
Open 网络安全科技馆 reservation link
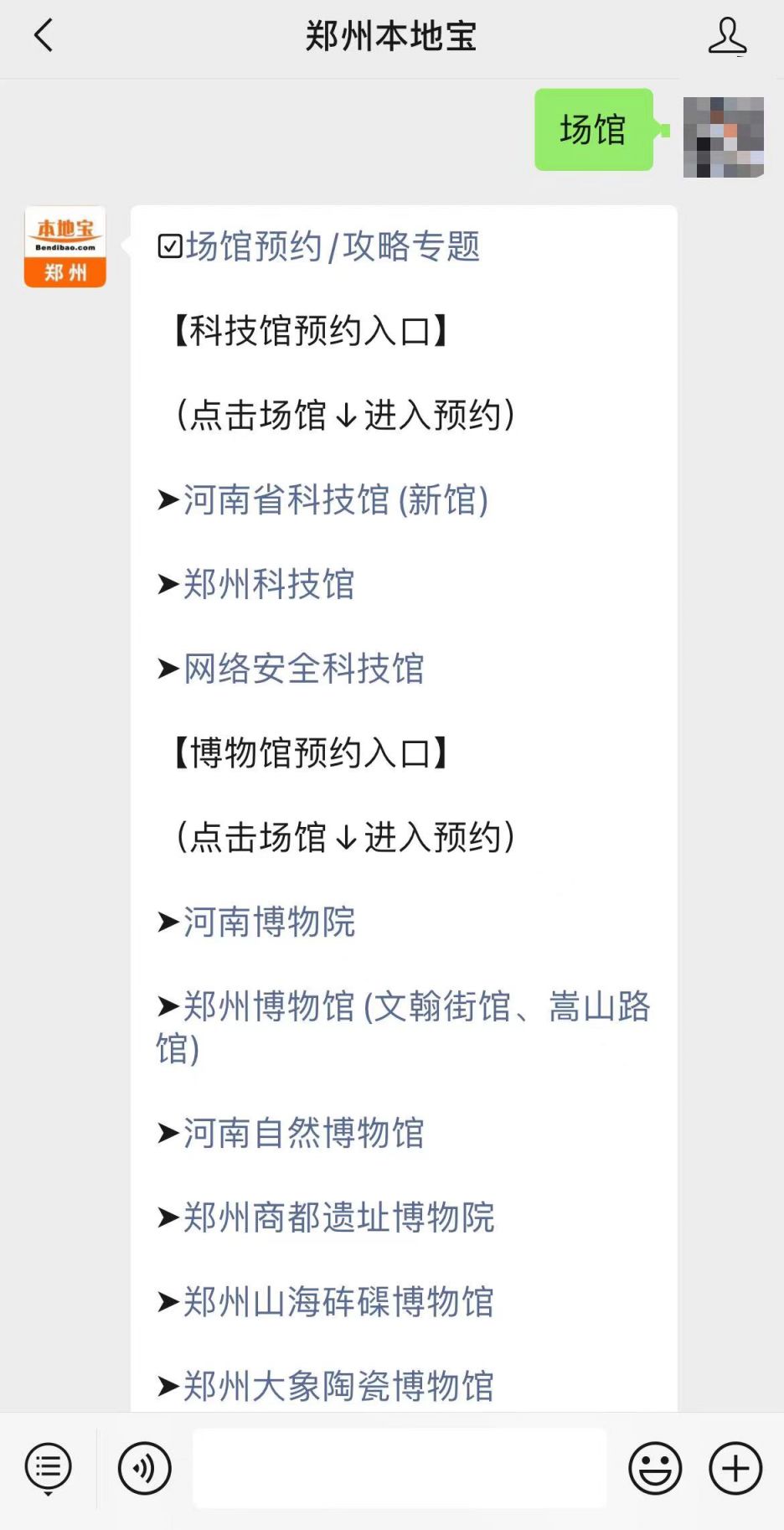tap(303, 669)
